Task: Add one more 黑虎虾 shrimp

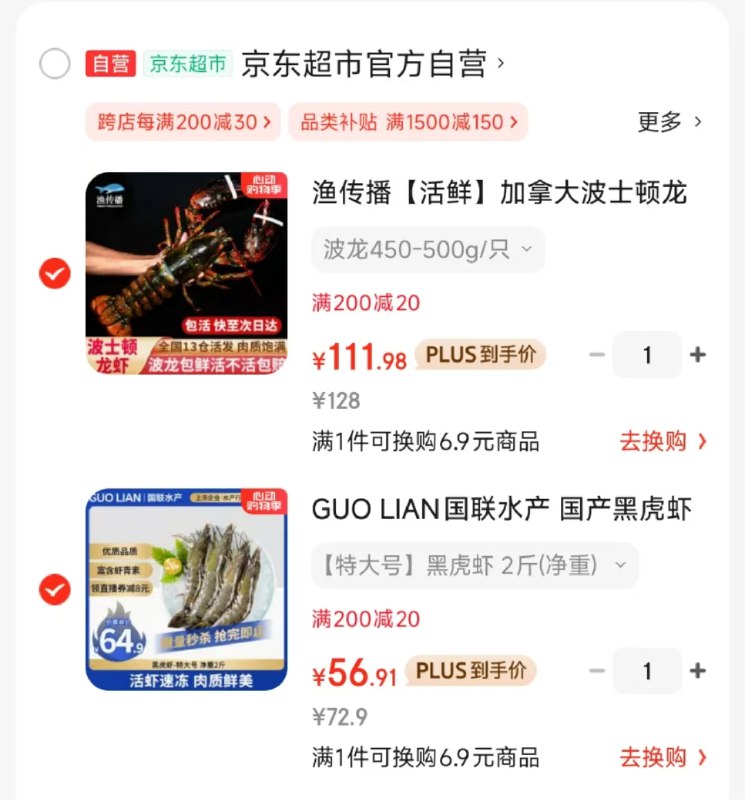Action: pyautogui.click(x=698, y=671)
